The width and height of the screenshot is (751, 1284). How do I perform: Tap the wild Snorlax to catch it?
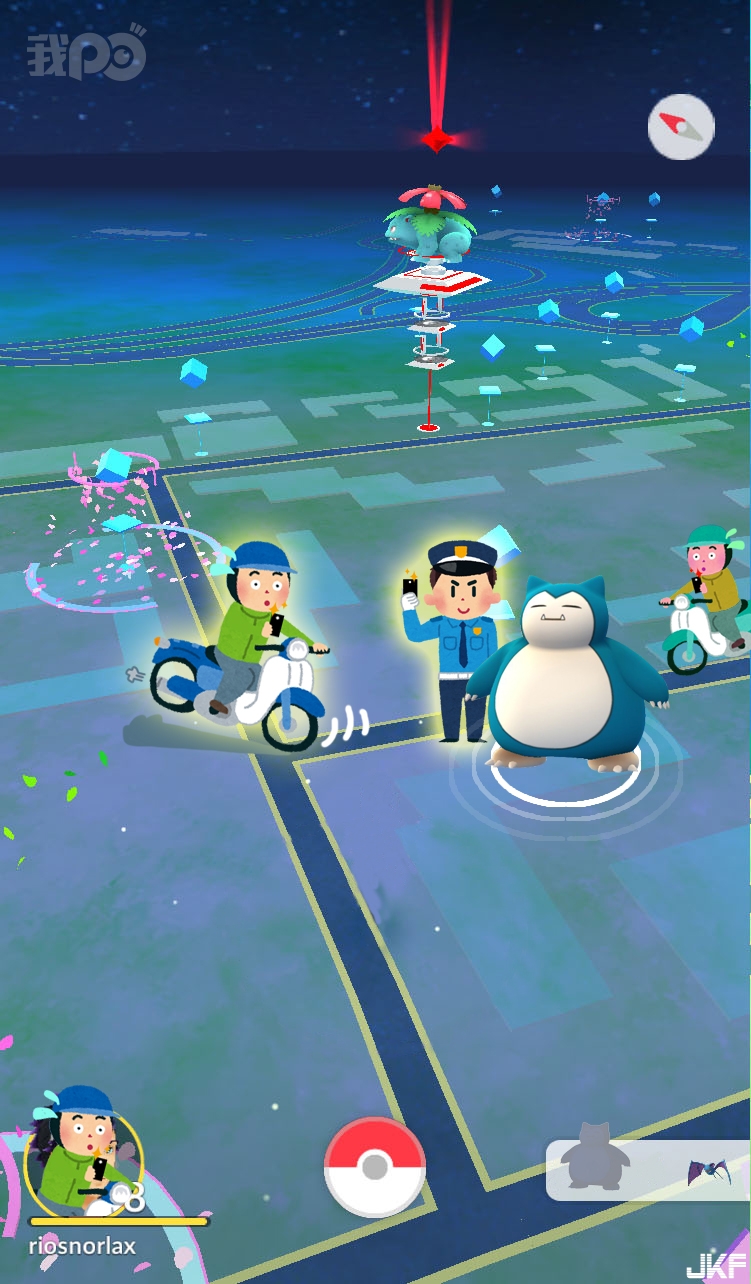tap(565, 682)
